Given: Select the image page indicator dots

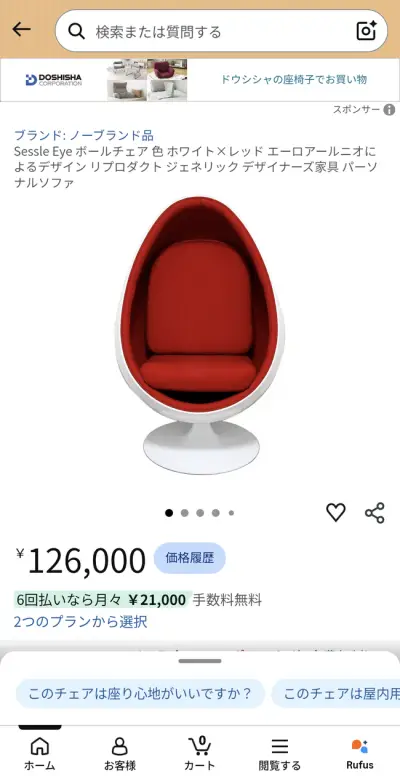Looking at the screenshot, I should pos(200,513).
